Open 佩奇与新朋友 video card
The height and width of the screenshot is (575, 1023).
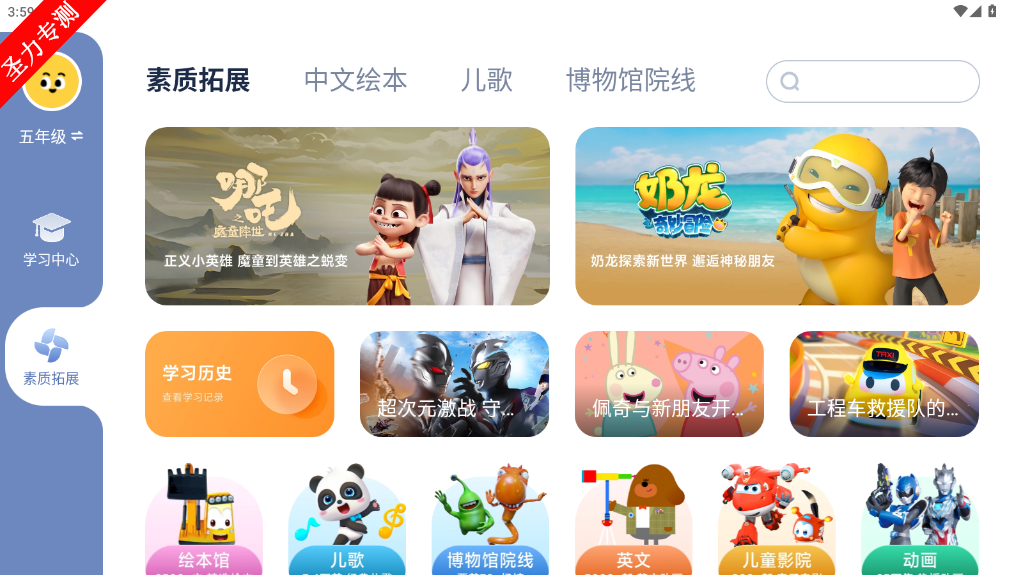669,384
